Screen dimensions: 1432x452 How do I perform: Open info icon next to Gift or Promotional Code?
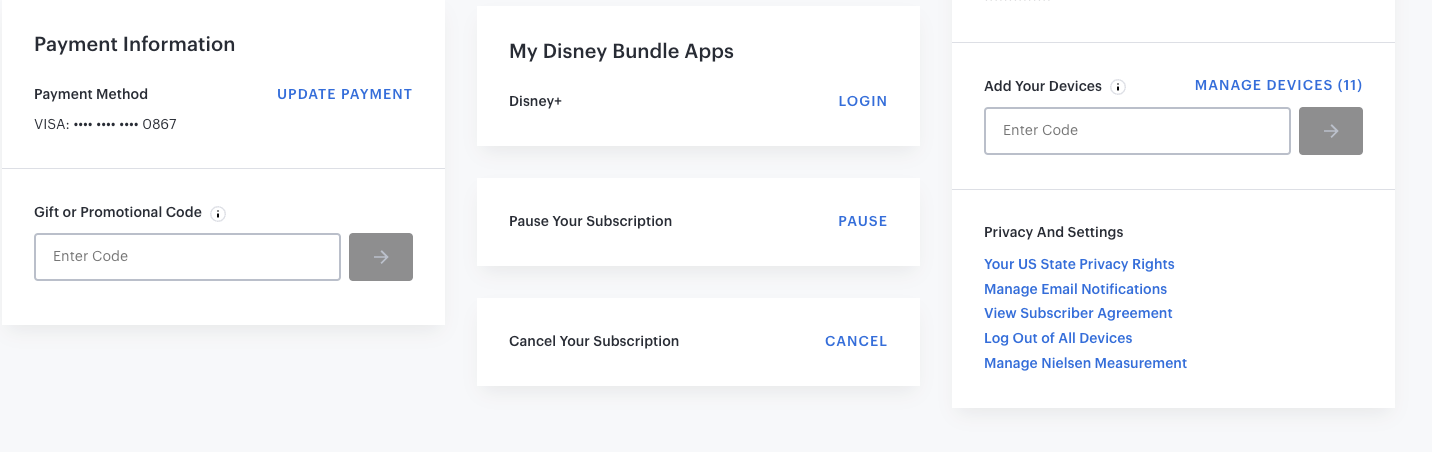click(218, 213)
